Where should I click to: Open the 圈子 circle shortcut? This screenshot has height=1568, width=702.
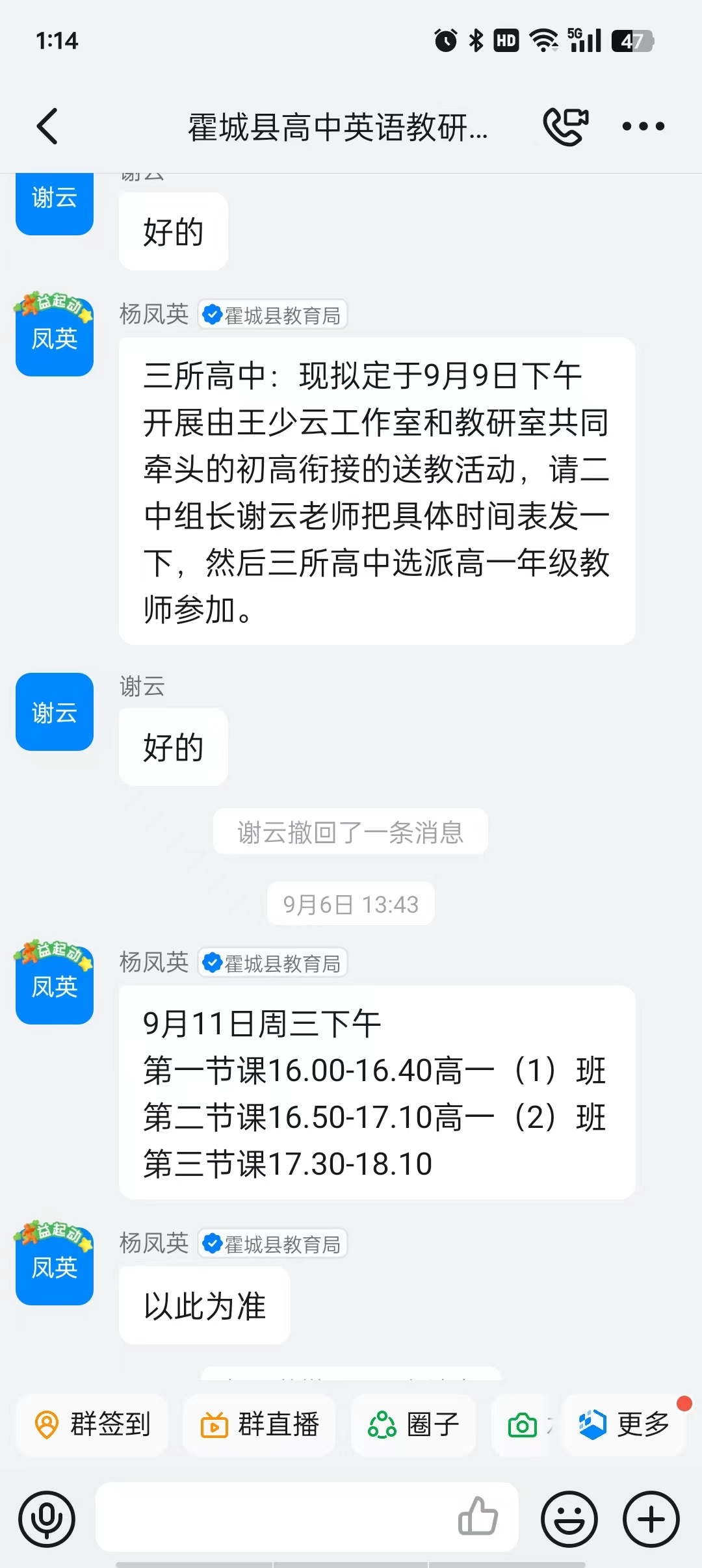[413, 1424]
